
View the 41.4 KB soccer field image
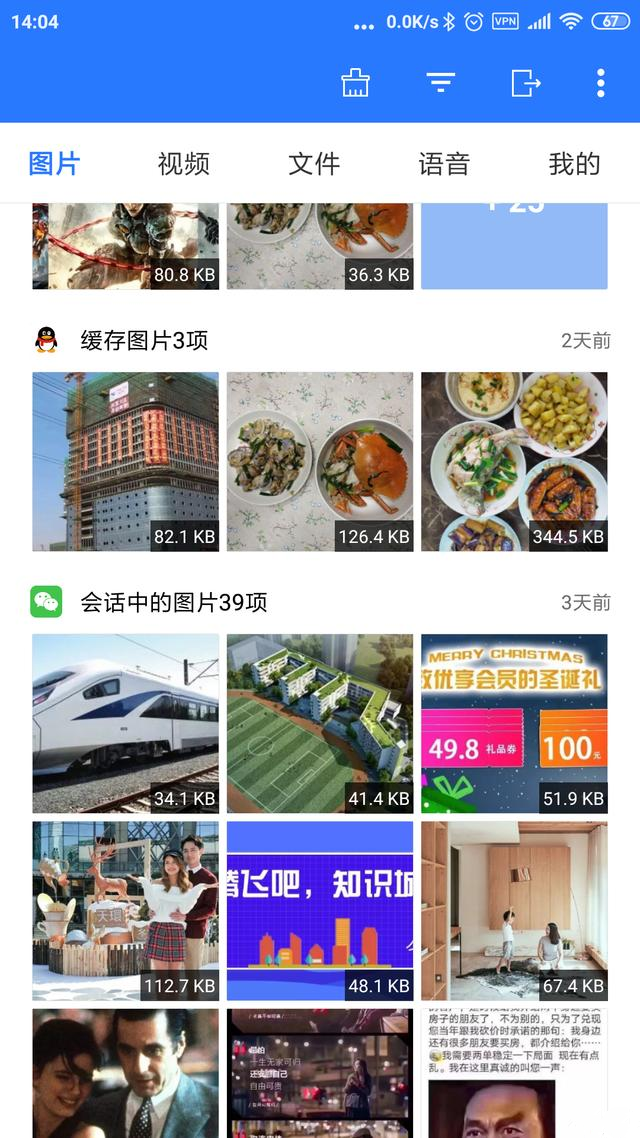[x=320, y=723]
